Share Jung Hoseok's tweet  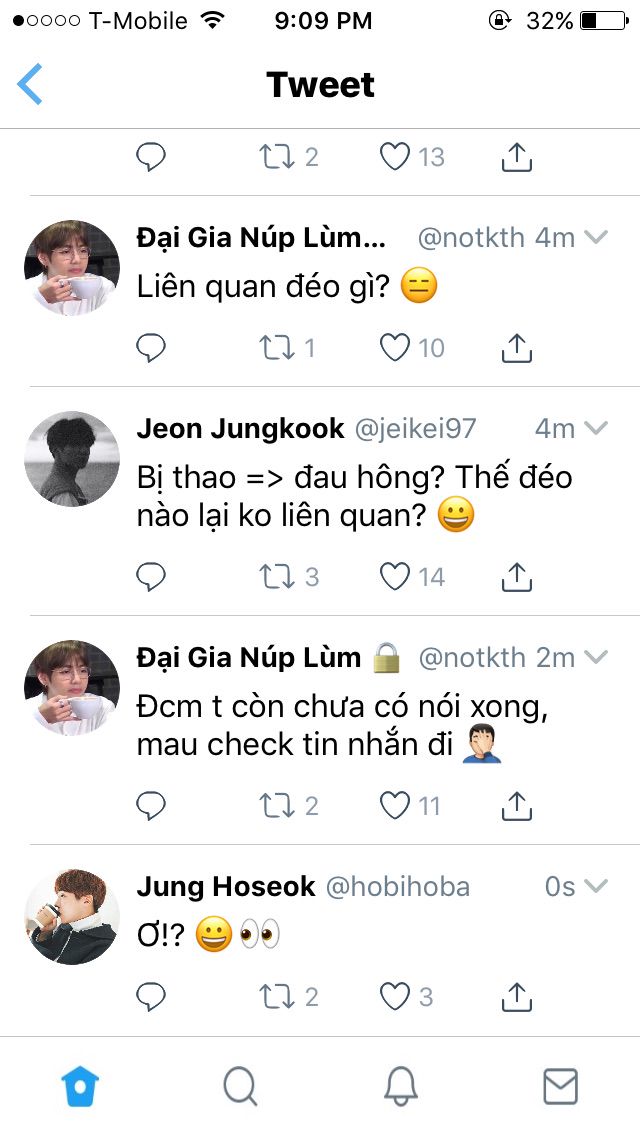[515, 996]
